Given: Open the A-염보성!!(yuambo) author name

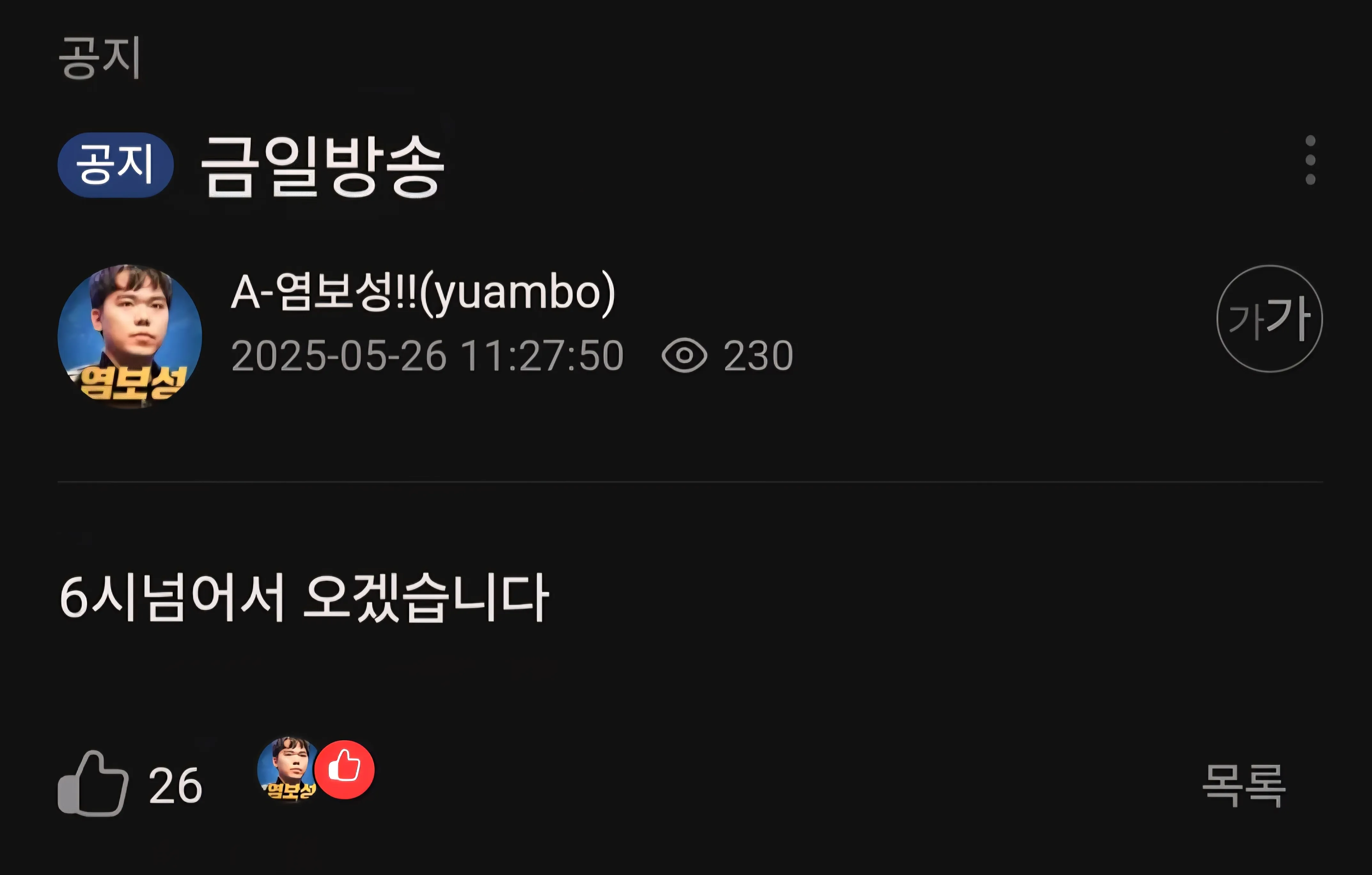Looking at the screenshot, I should click(422, 292).
